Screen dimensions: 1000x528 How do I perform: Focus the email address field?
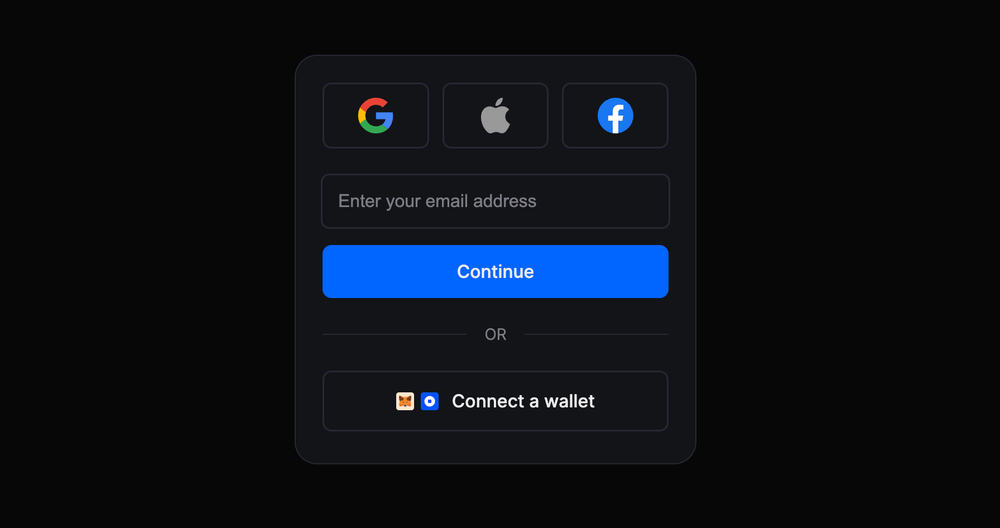[495, 201]
